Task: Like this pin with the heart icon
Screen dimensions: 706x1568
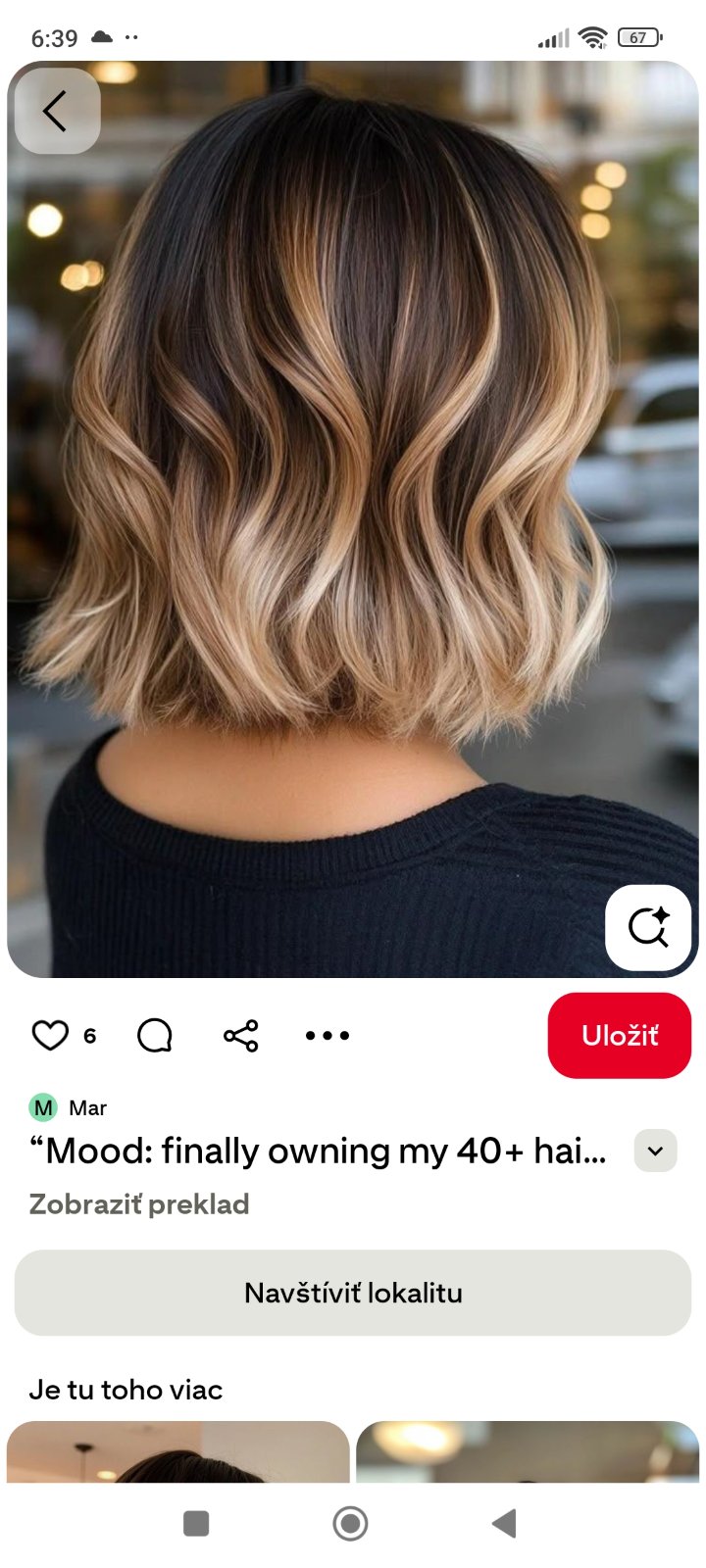Action: (50, 1035)
